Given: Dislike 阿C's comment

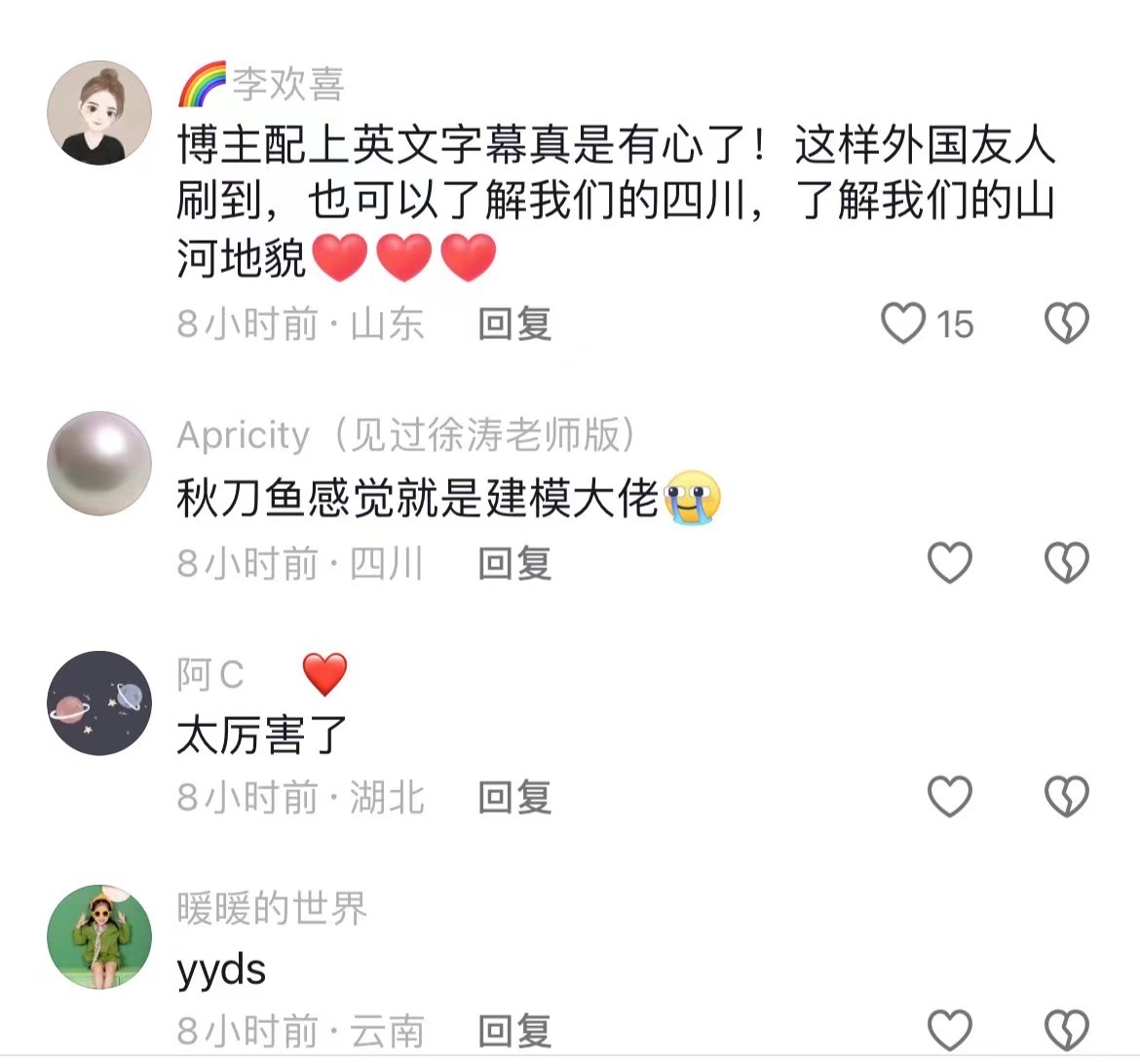Looking at the screenshot, I should click(1066, 797).
